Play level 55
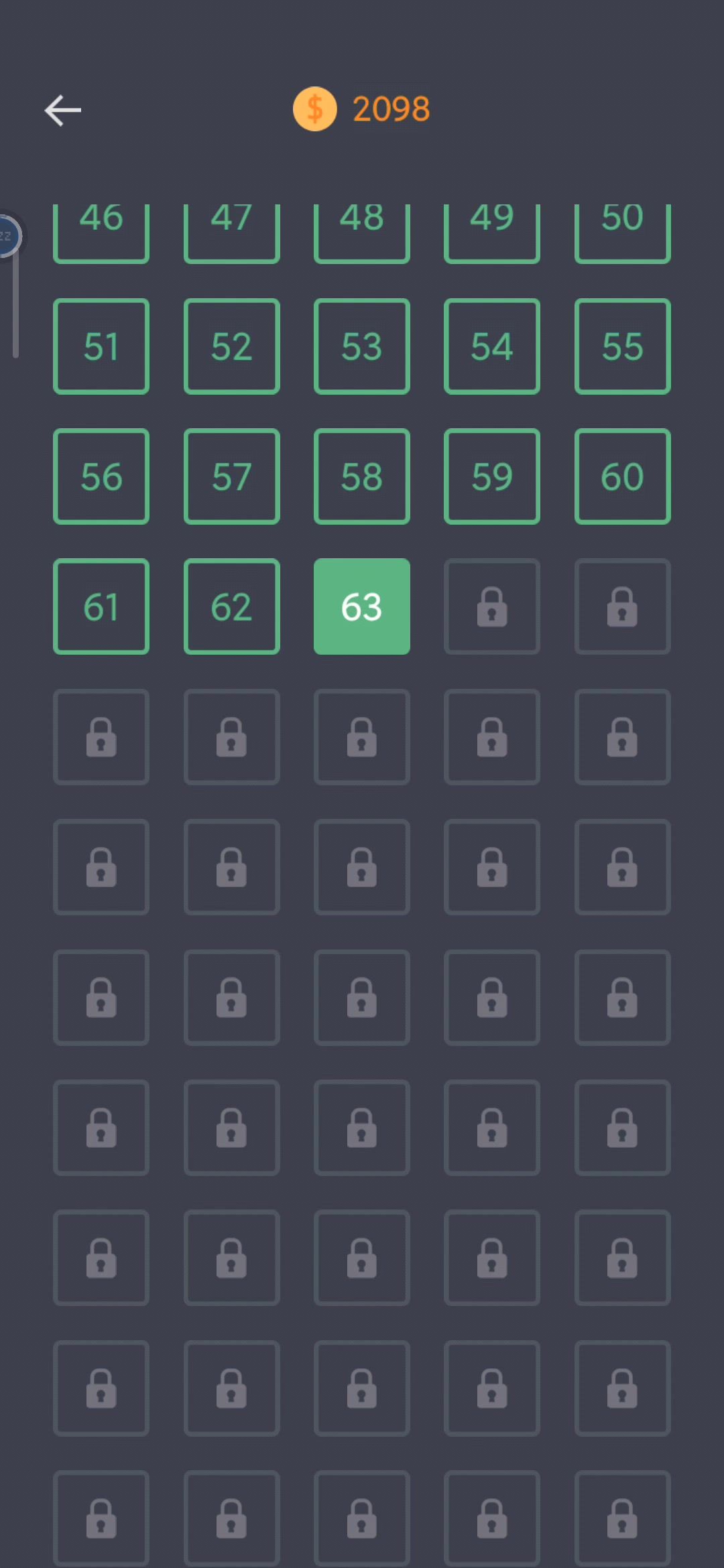This screenshot has height=1568, width=724. 622,346
